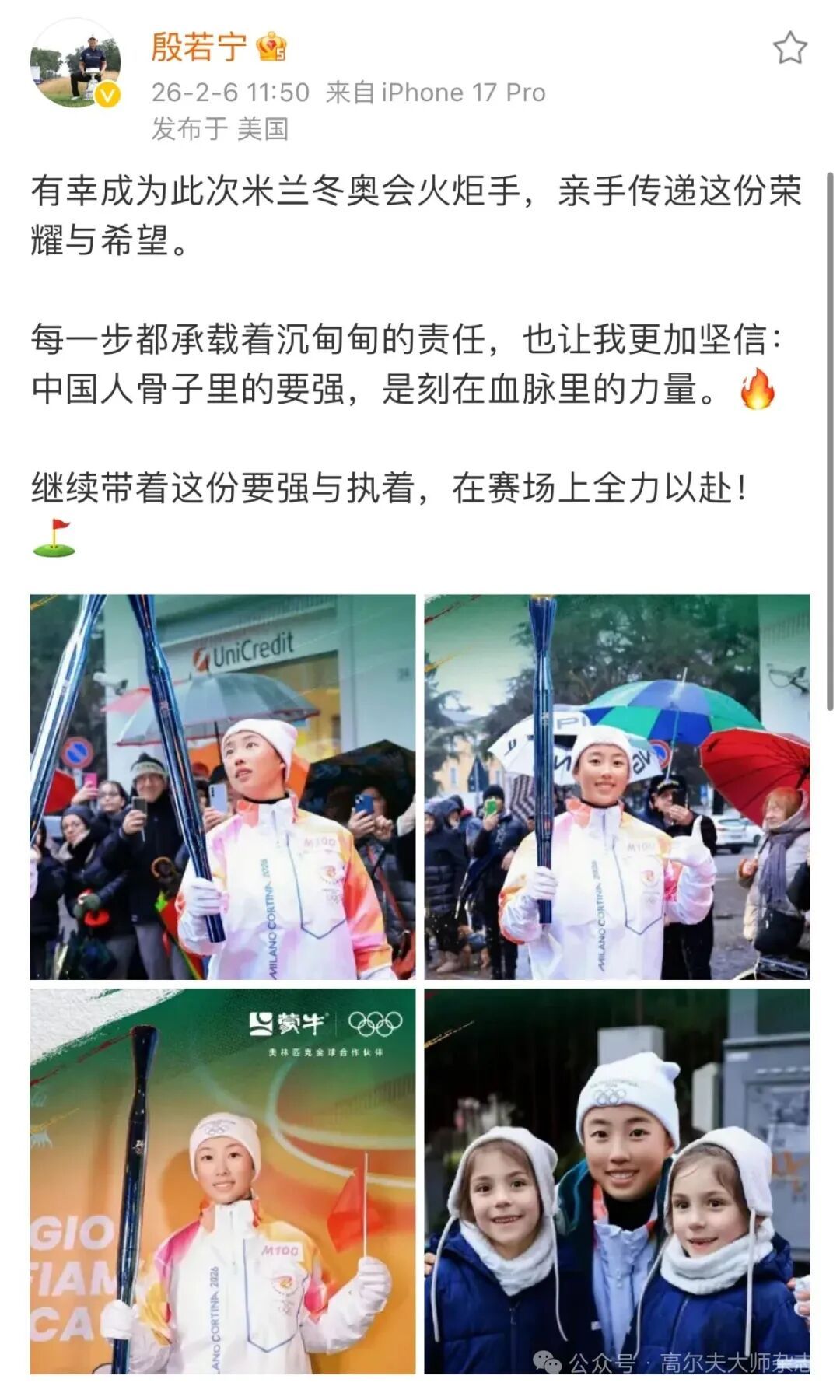View the photo with two children
This screenshot has width=840, height=1400.
pos(617,1181)
